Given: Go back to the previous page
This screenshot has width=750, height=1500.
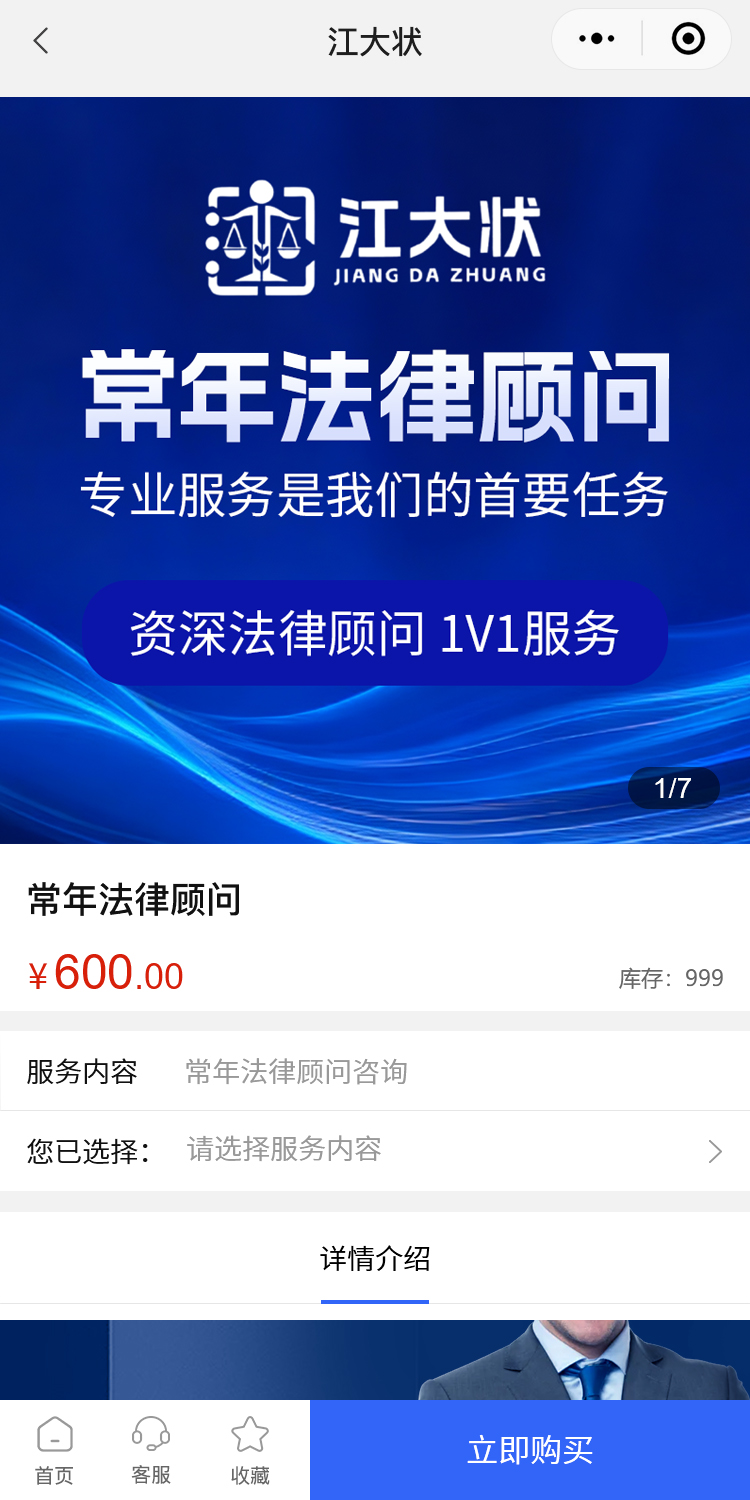Looking at the screenshot, I should pos(40,41).
